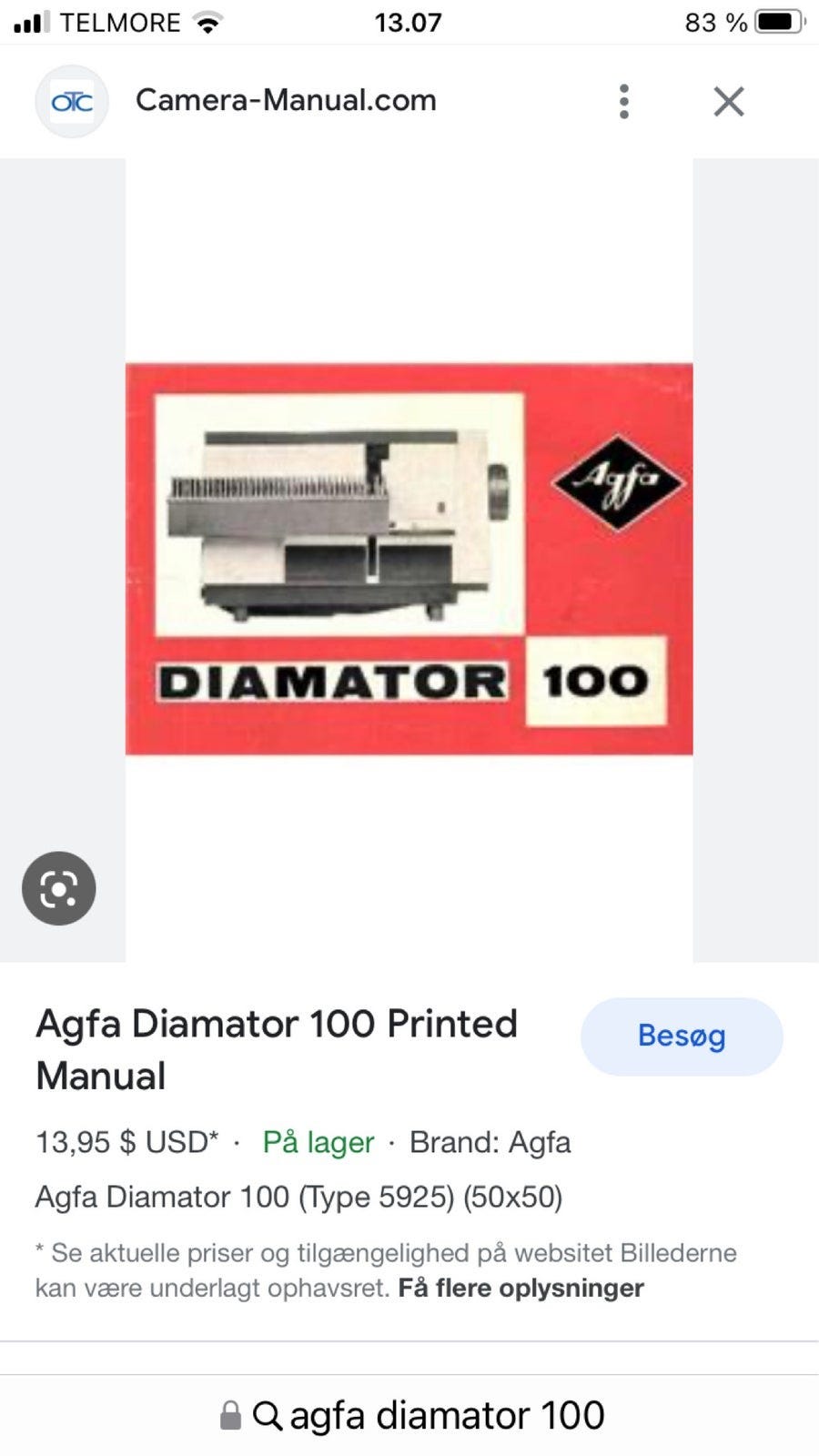Open the Diamator 100 manual image
This screenshot has height=1456, width=819.
pyautogui.click(x=409, y=559)
